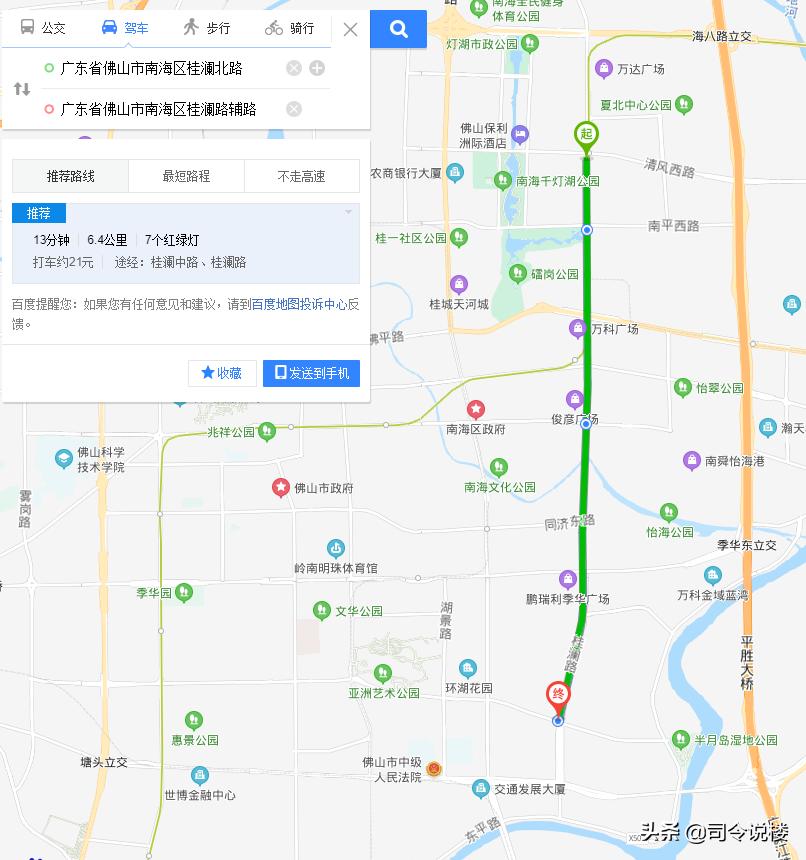The height and width of the screenshot is (860, 806).
Task: Close the directions panel
Action: pyautogui.click(x=350, y=29)
